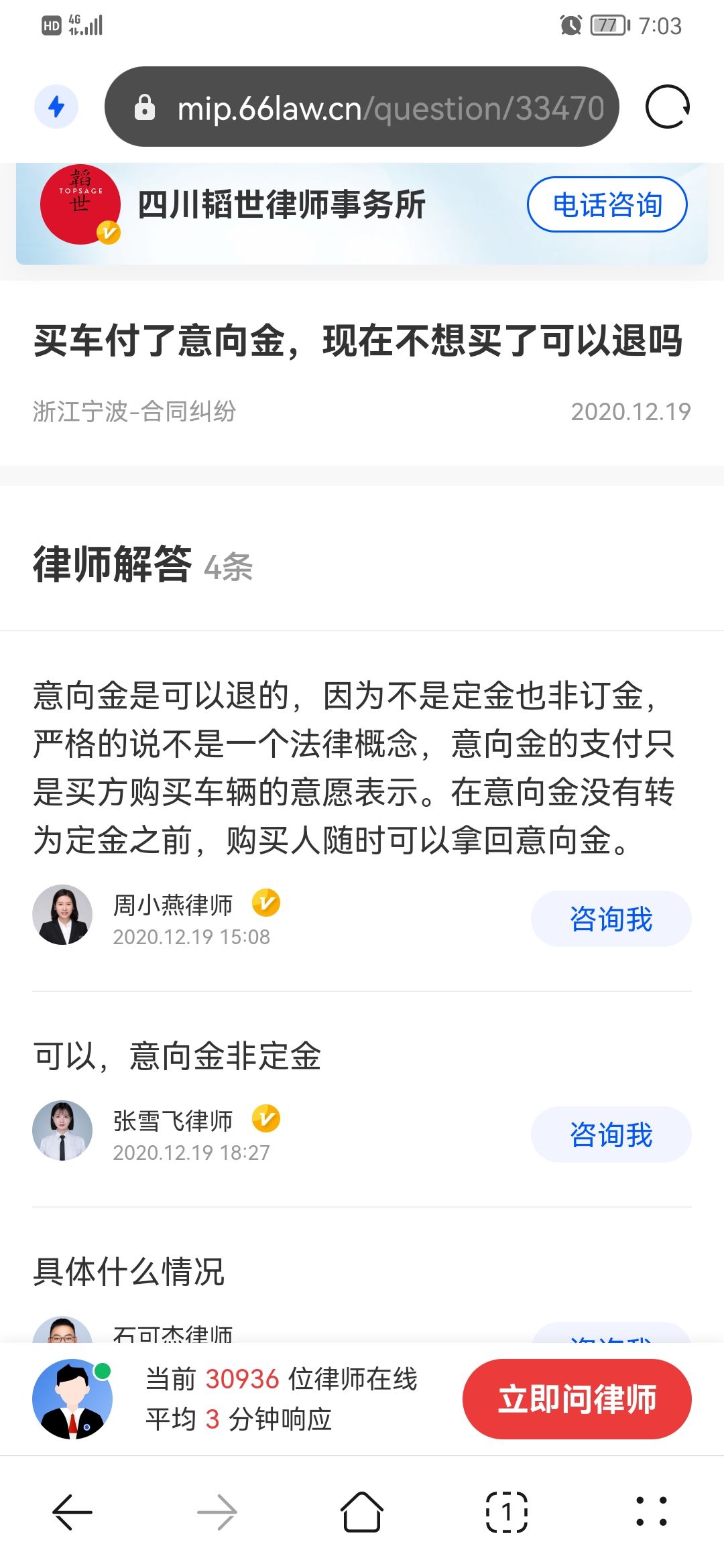Open the browser tabs switcher

pyautogui.click(x=507, y=1512)
